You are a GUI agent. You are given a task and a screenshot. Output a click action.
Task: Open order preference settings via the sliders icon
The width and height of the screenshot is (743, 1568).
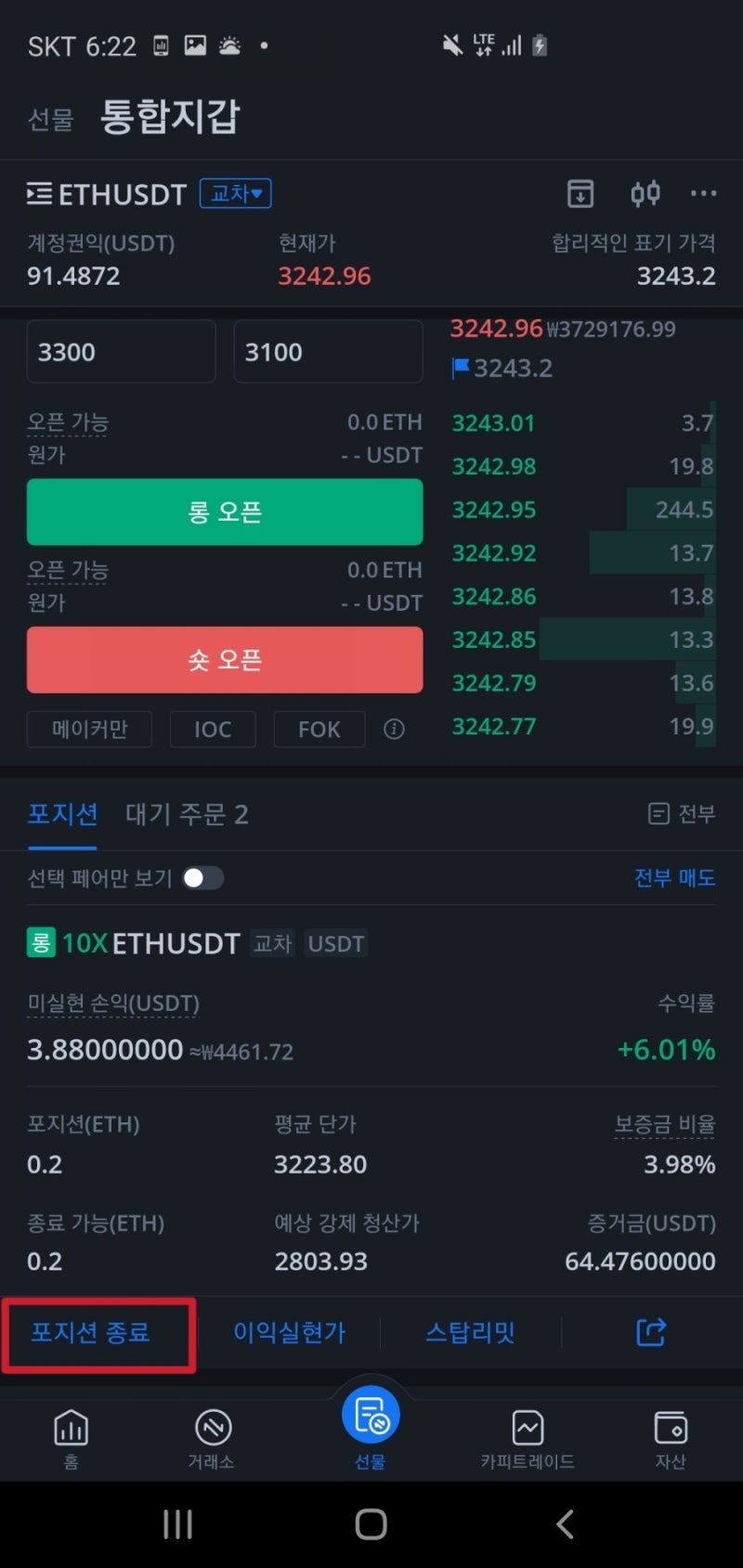click(645, 194)
